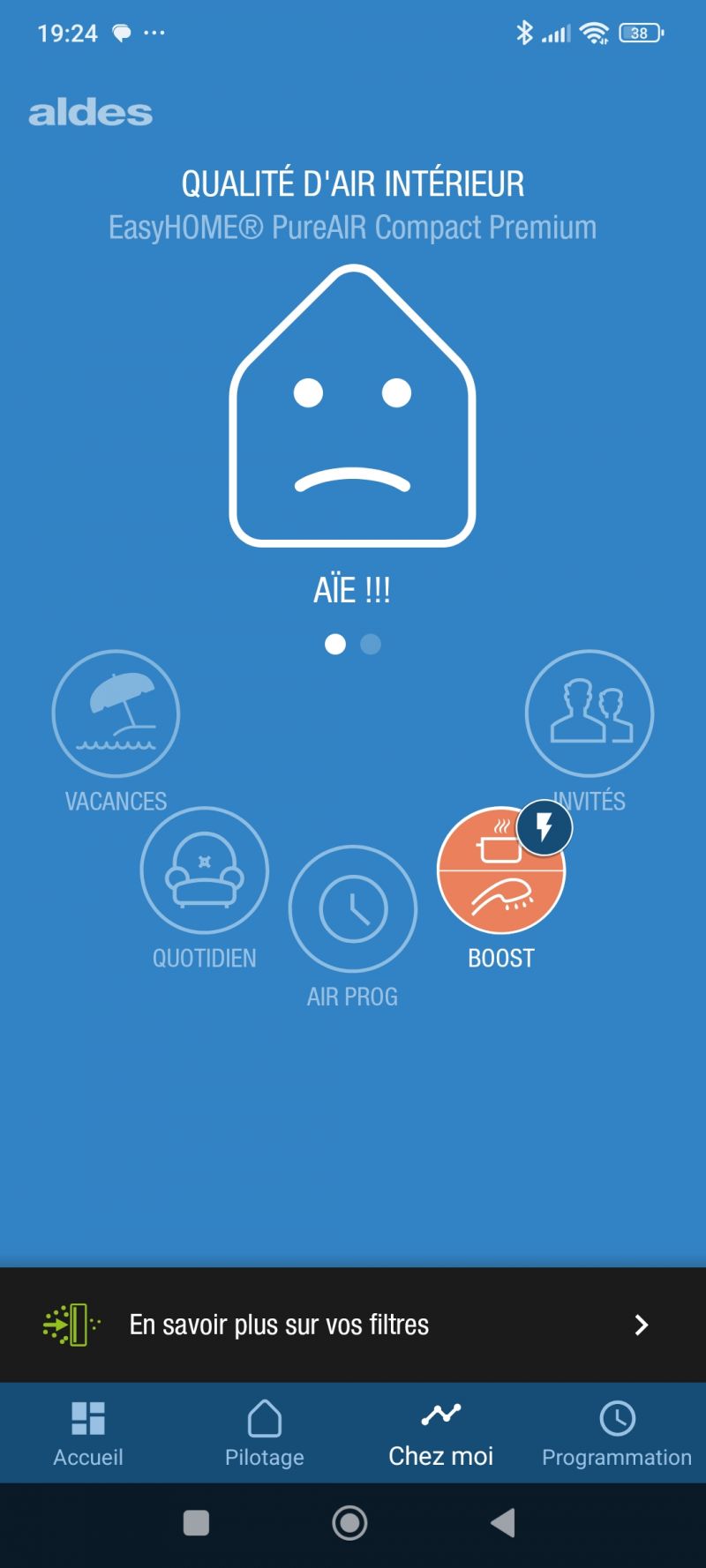Tap the system back button
Image resolution: width=706 pixels, height=1568 pixels.
click(x=502, y=1523)
